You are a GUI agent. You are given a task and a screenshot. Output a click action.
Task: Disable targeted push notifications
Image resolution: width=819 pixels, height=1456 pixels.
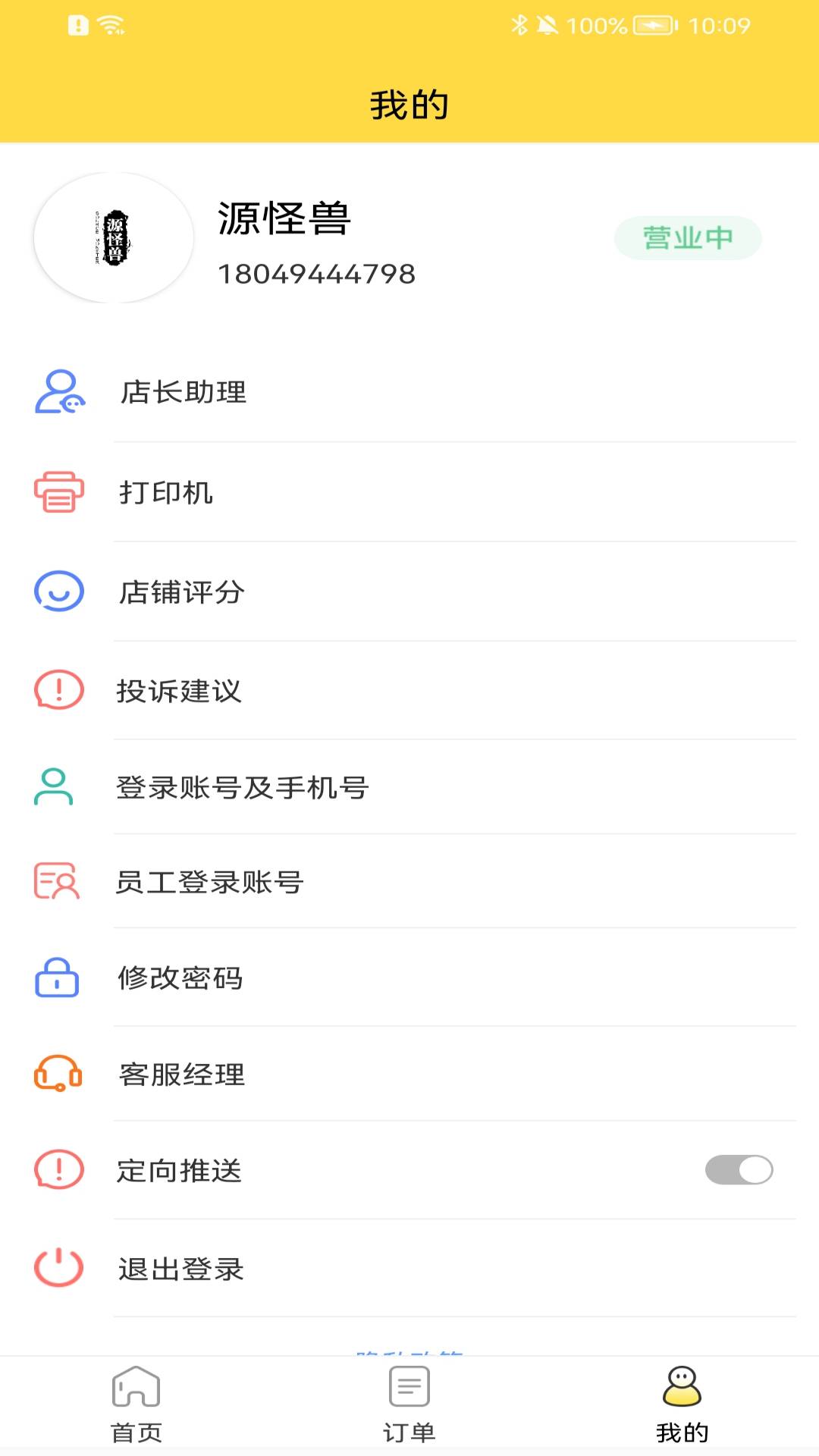pyautogui.click(x=737, y=1171)
